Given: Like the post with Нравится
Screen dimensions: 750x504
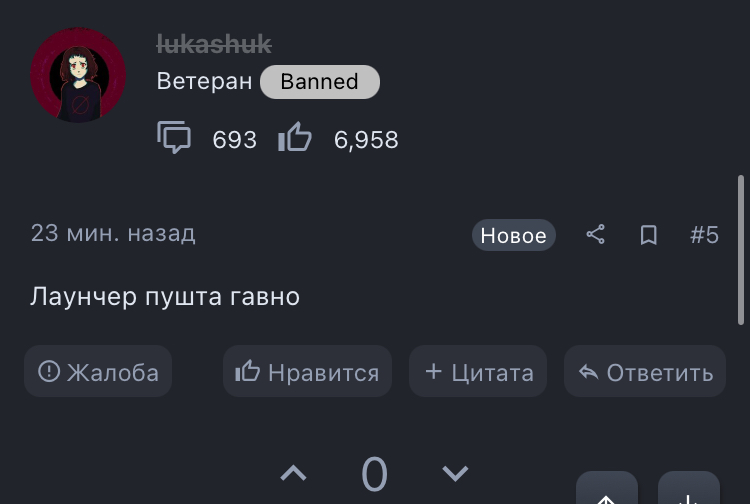Looking at the screenshot, I should [307, 372].
